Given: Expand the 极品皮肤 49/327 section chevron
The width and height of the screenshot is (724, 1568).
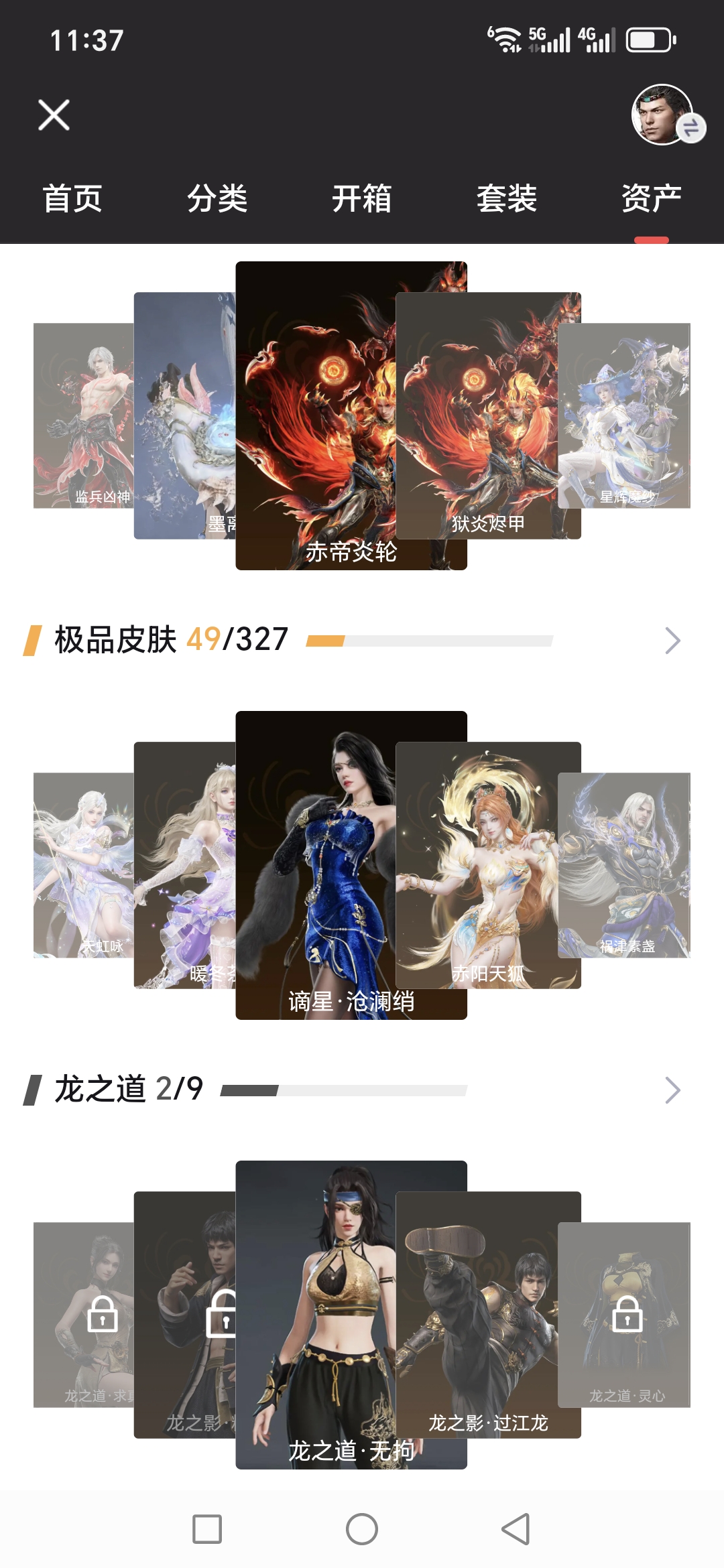Looking at the screenshot, I should (672, 641).
